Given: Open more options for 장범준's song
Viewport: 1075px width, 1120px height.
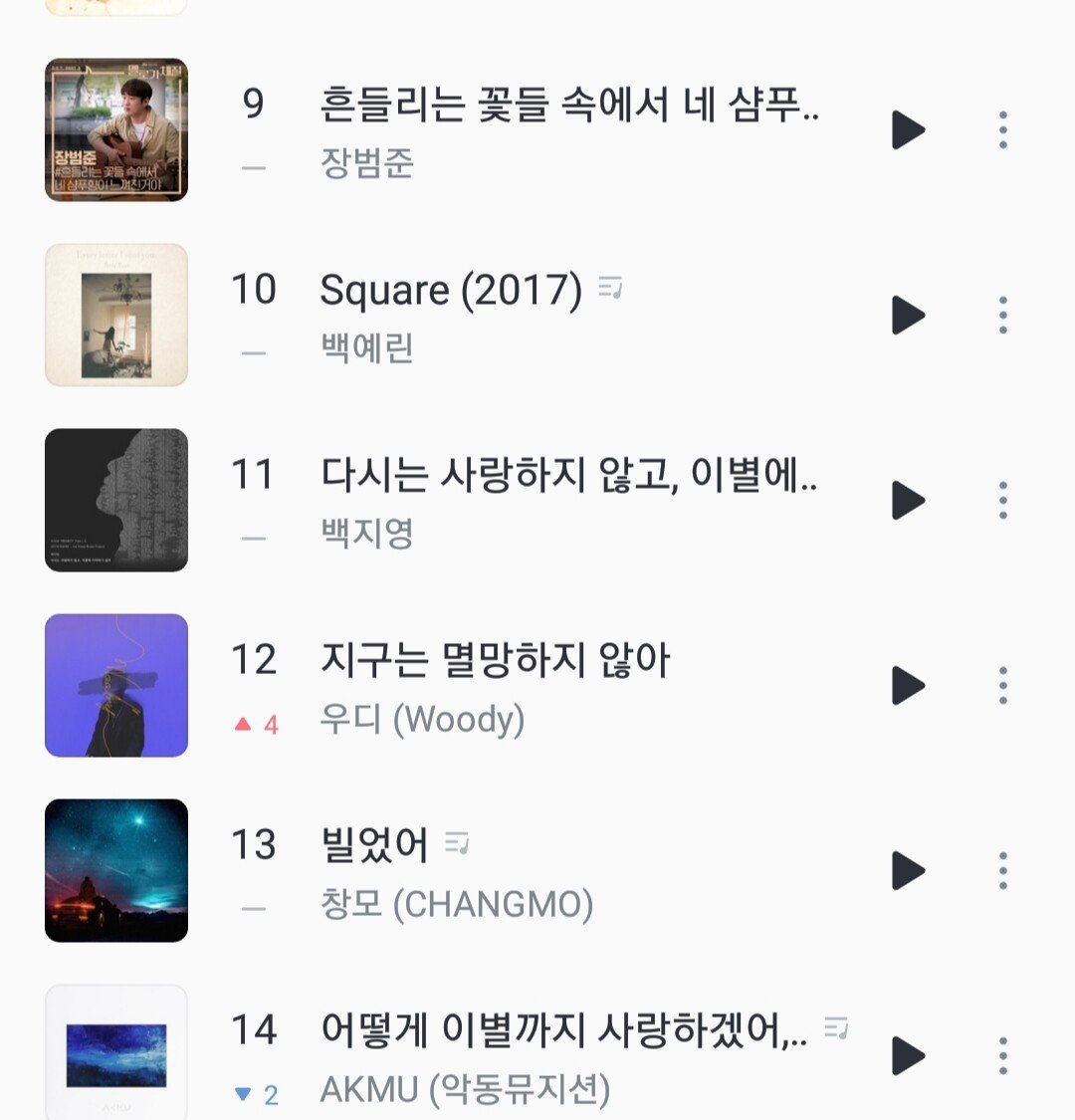Looking at the screenshot, I should click(x=1002, y=130).
